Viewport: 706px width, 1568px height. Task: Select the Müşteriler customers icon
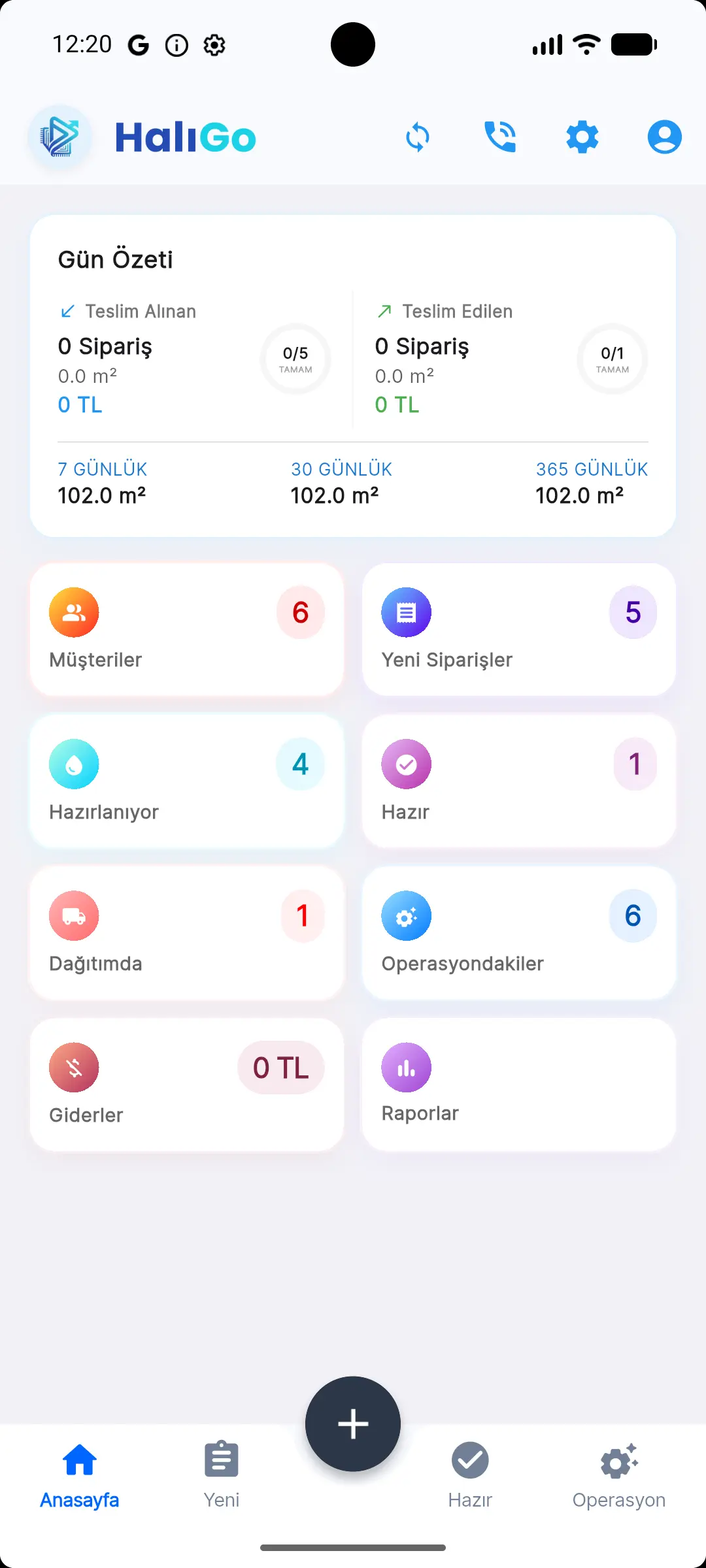click(x=74, y=612)
